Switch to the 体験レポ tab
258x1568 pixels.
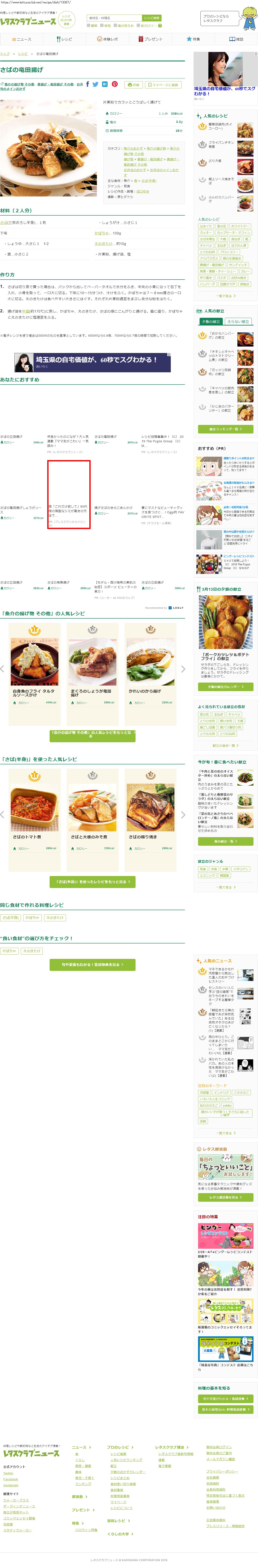coord(107,39)
